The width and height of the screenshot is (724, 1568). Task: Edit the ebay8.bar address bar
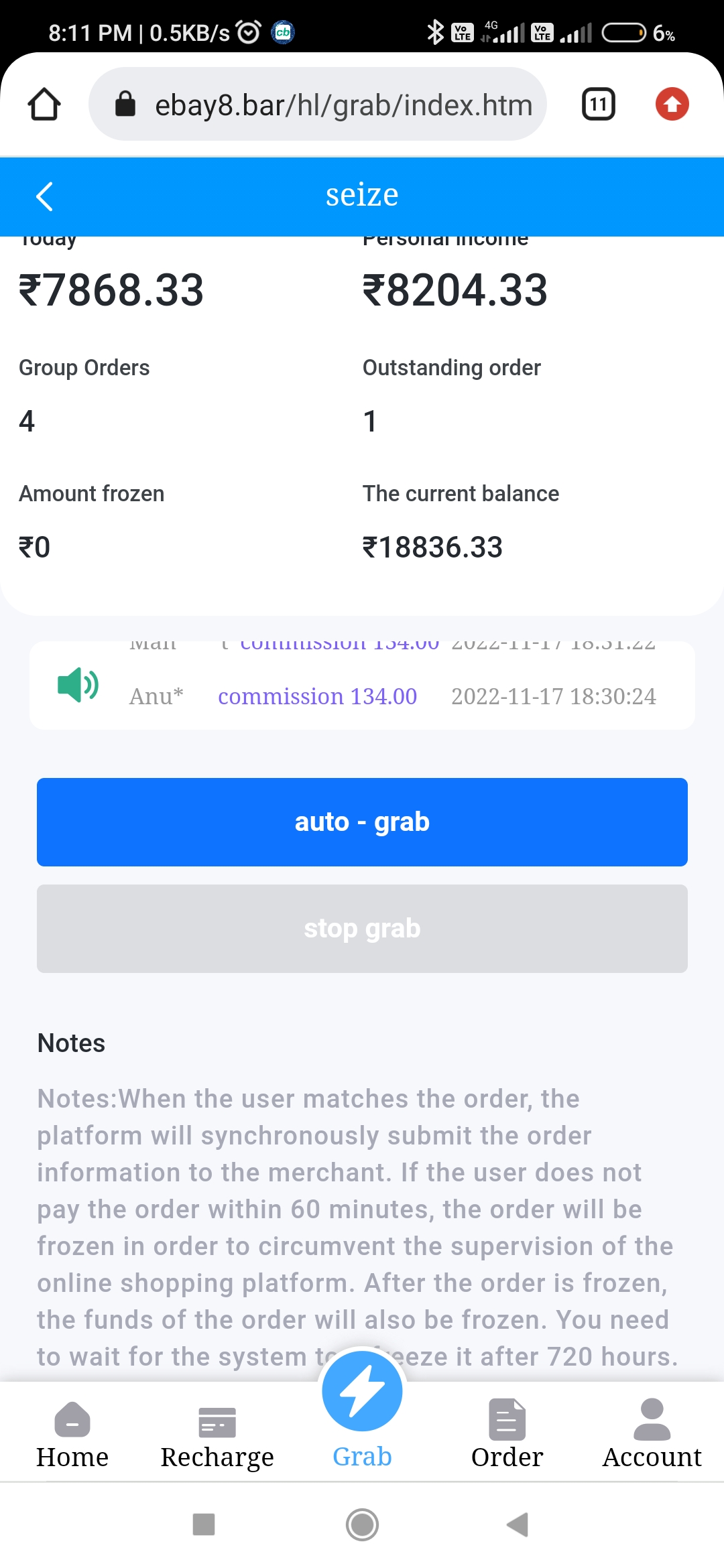343,105
